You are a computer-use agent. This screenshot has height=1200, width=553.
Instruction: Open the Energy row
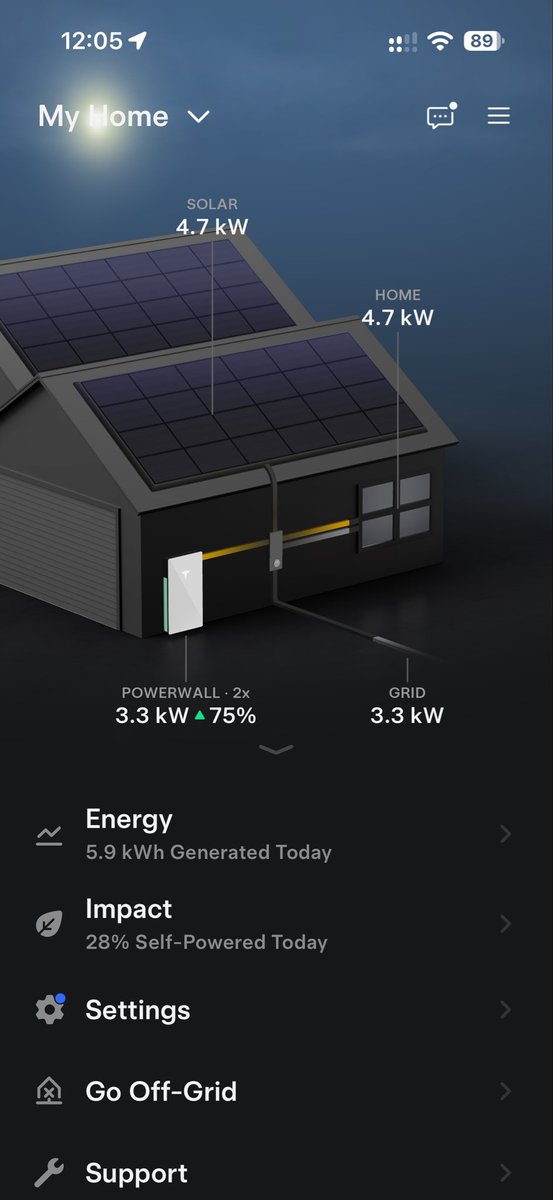pos(276,834)
